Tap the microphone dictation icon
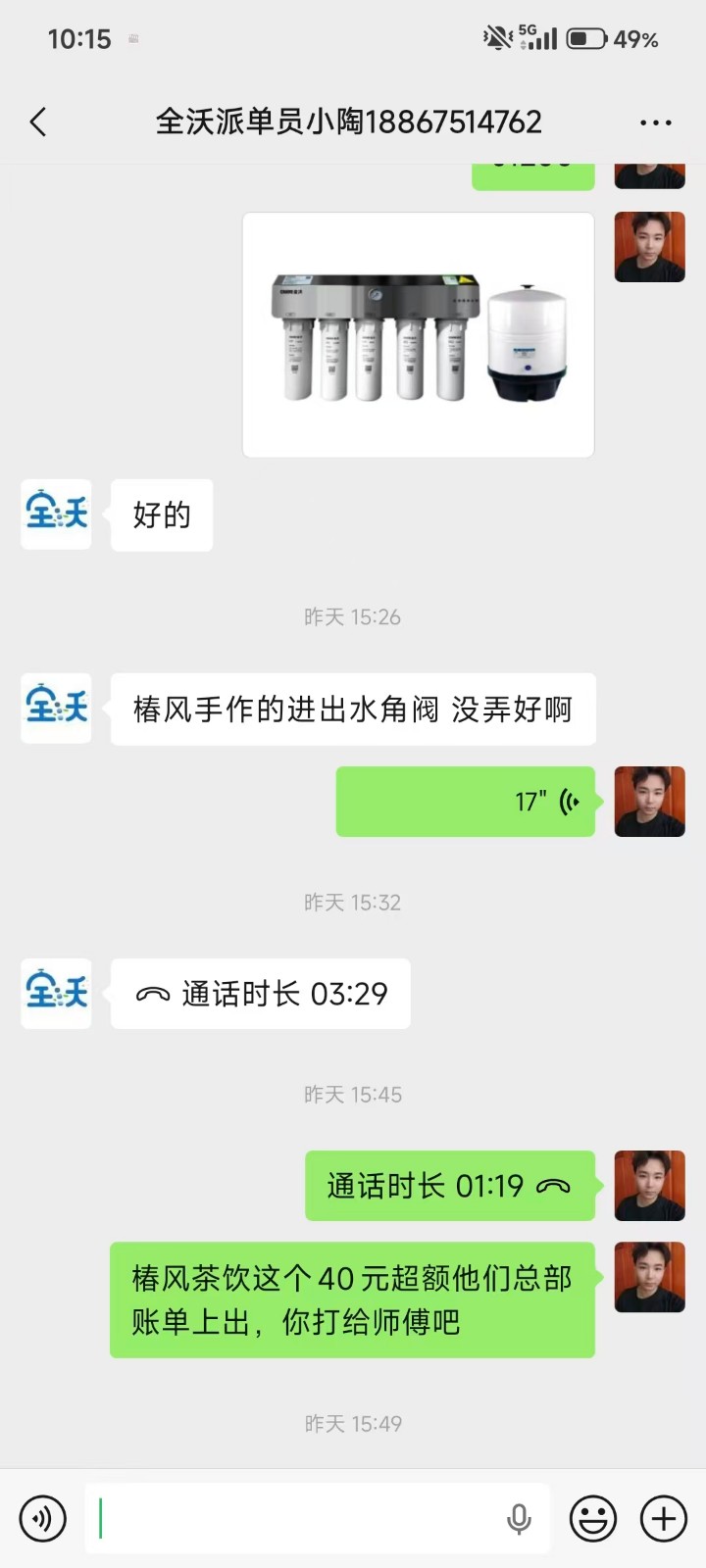Image resolution: width=706 pixels, height=1568 pixels. (x=519, y=1519)
